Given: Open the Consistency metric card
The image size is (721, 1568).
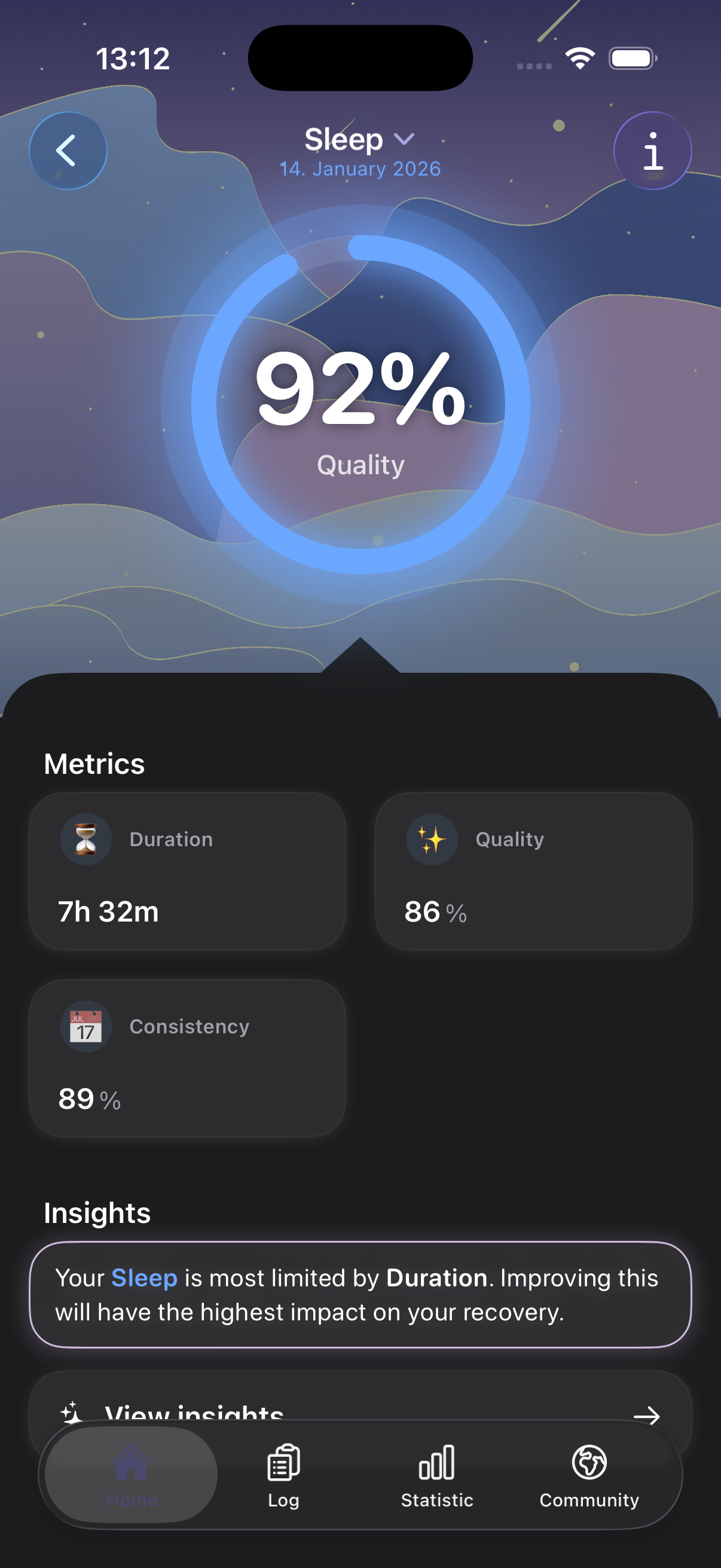Looking at the screenshot, I should pos(187,1057).
